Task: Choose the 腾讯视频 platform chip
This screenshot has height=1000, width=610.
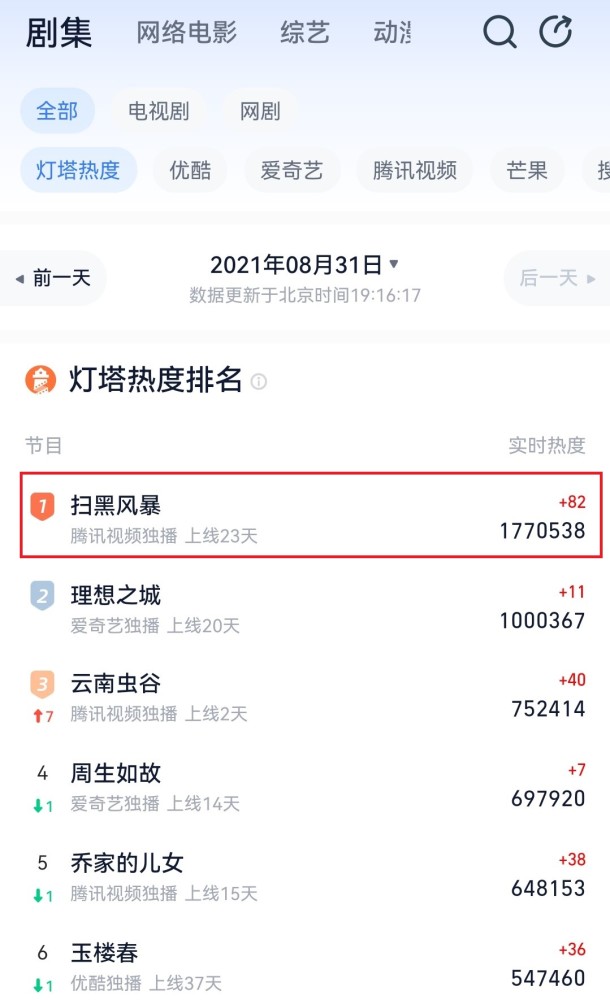Action: pyautogui.click(x=415, y=170)
